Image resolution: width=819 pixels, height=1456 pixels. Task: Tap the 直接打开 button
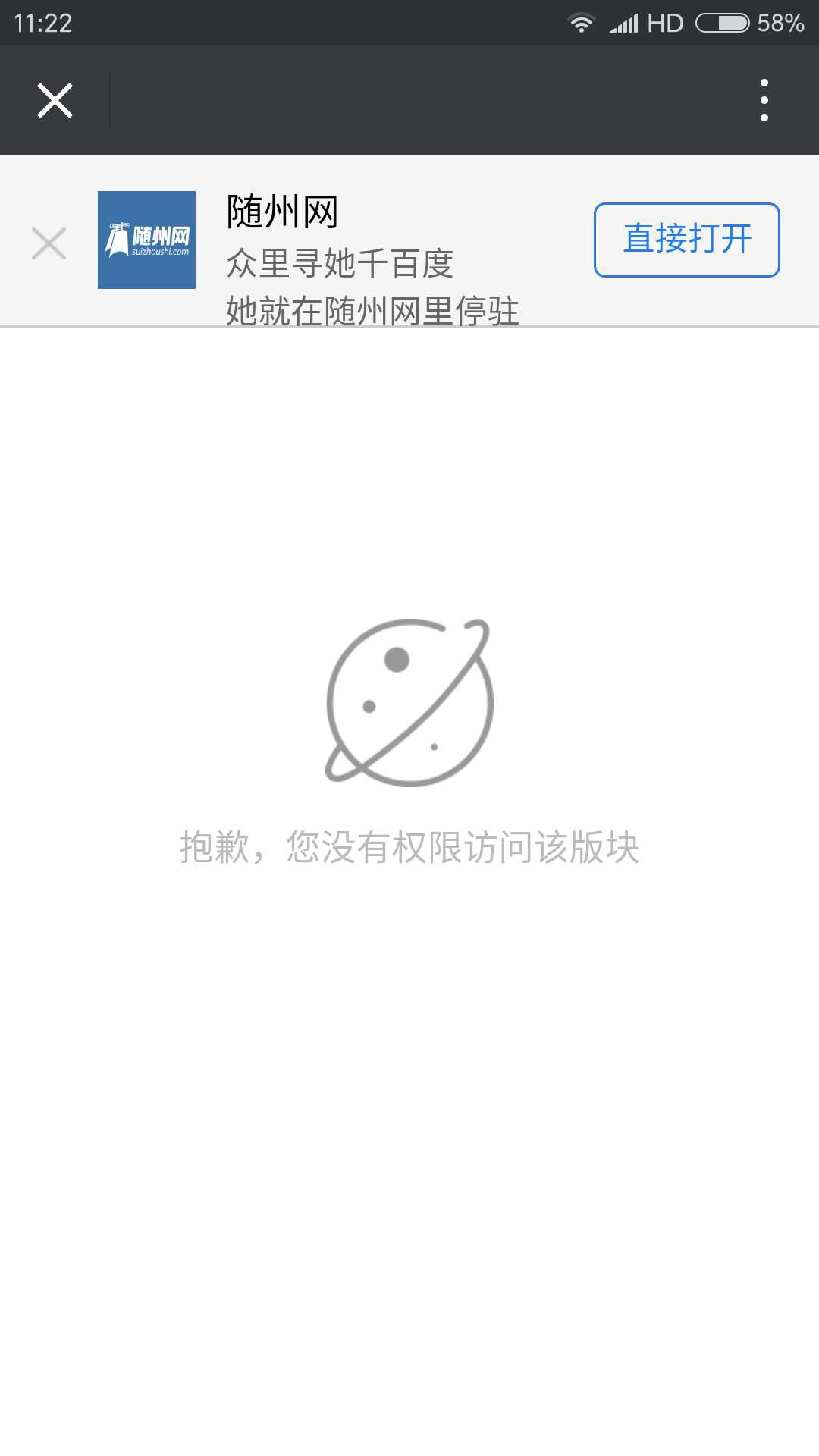pyautogui.click(x=686, y=240)
